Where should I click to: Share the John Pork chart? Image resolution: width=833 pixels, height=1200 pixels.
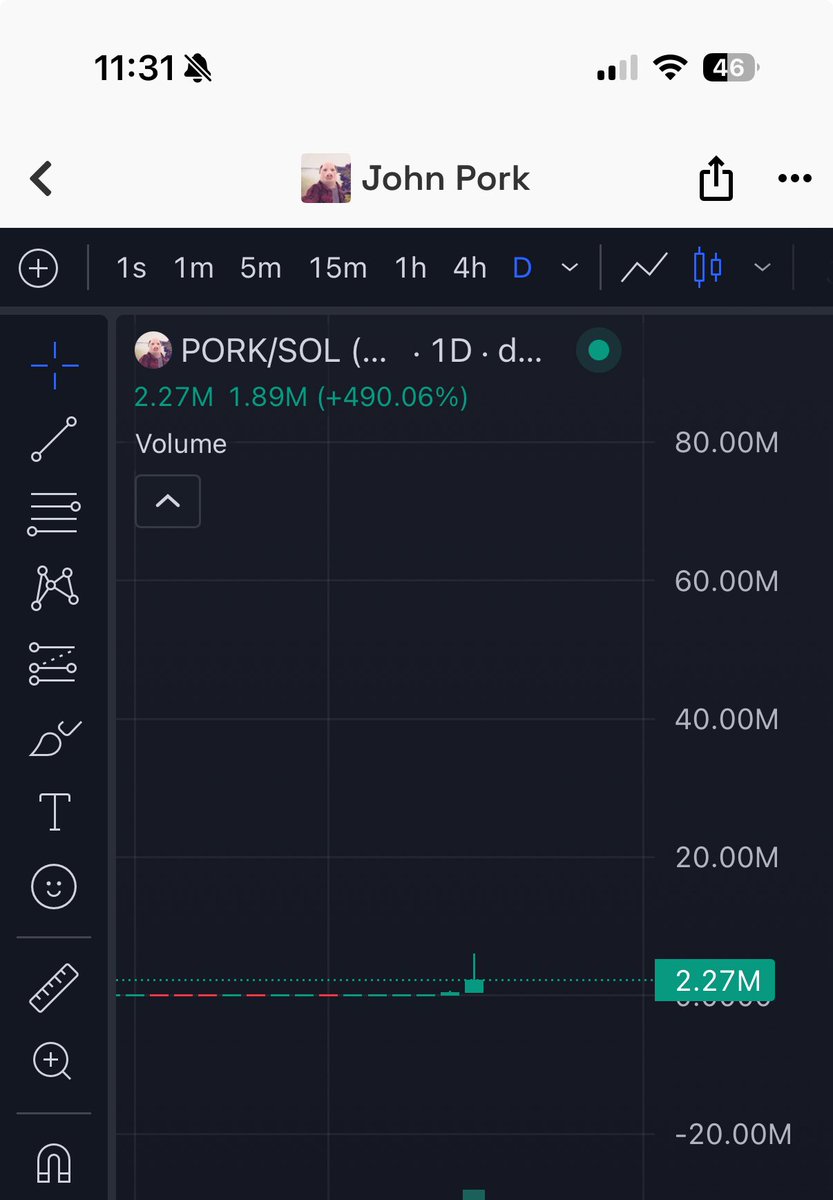(715, 180)
